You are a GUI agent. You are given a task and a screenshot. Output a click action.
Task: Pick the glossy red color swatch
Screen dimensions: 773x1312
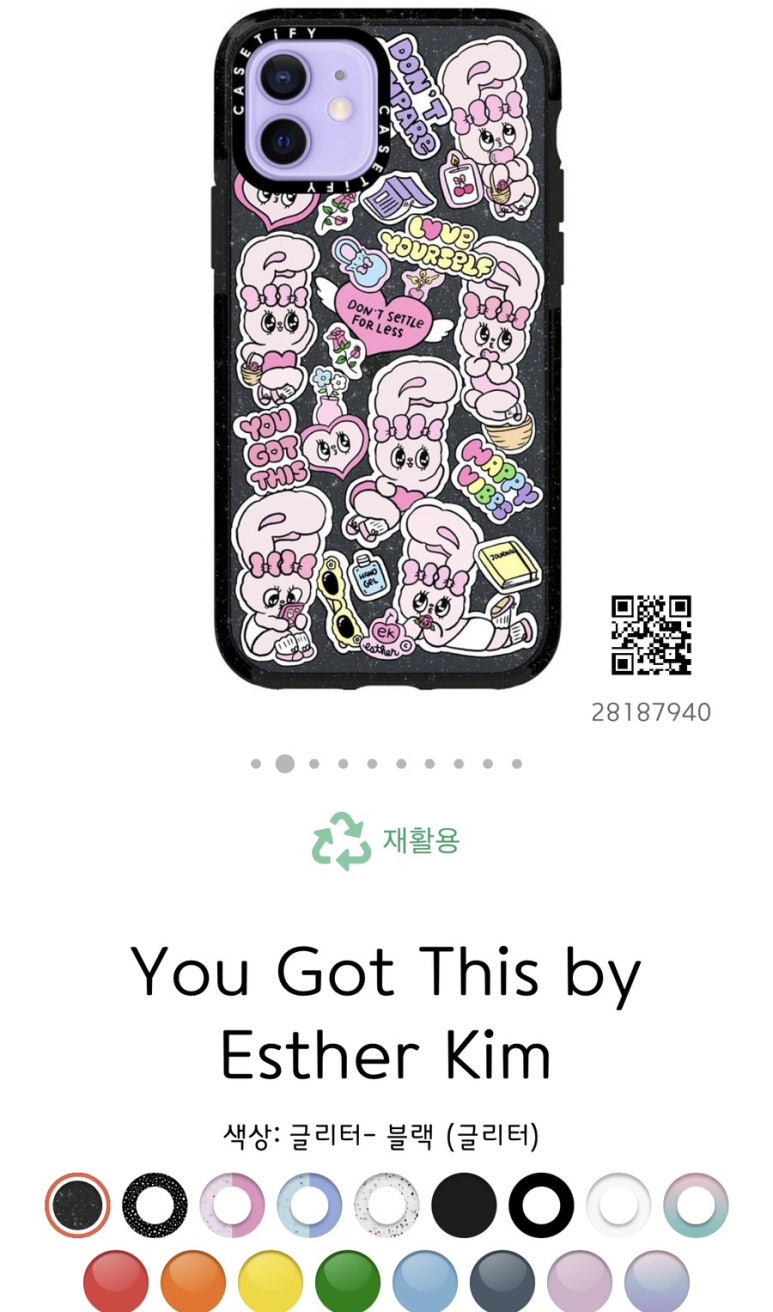pos(116,1281)
